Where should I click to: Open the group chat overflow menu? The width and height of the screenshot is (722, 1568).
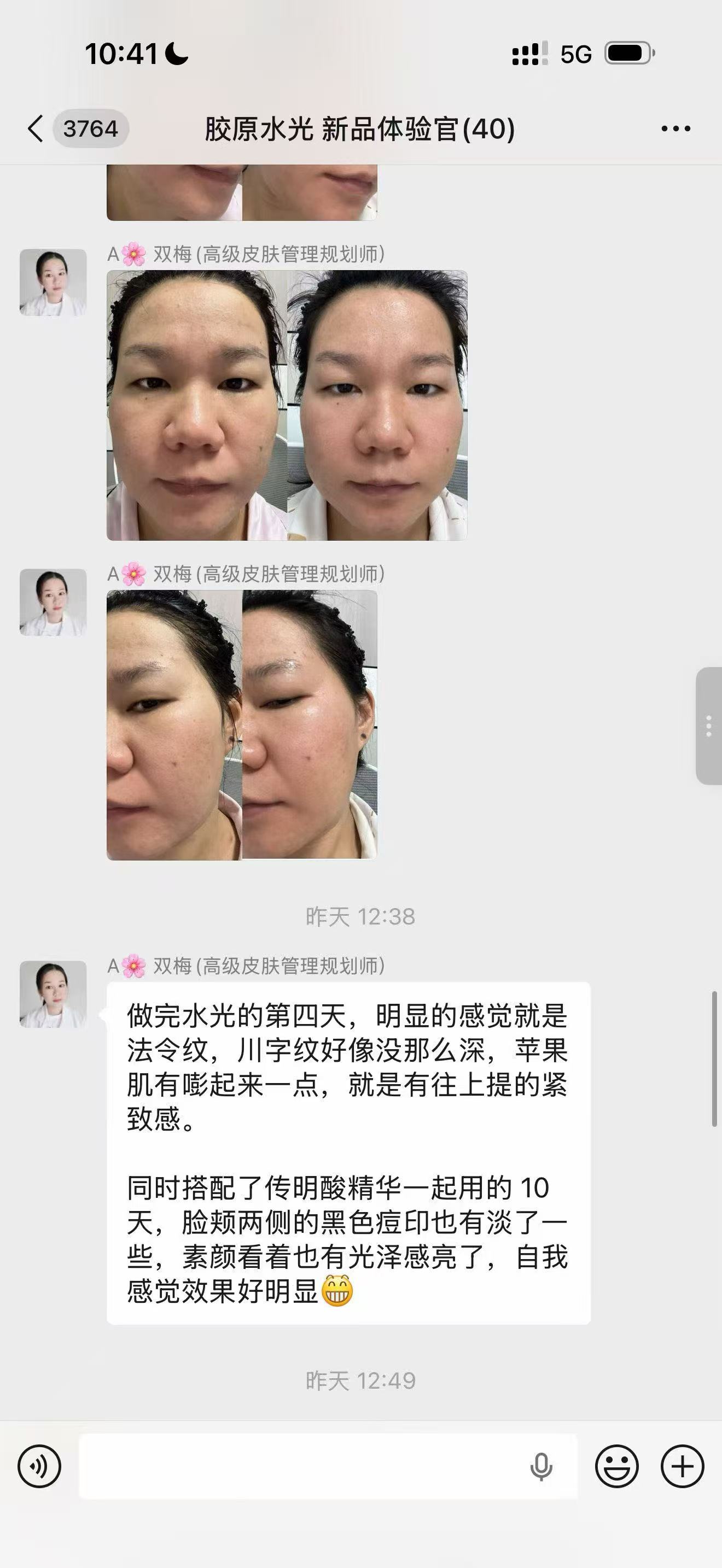676,128
